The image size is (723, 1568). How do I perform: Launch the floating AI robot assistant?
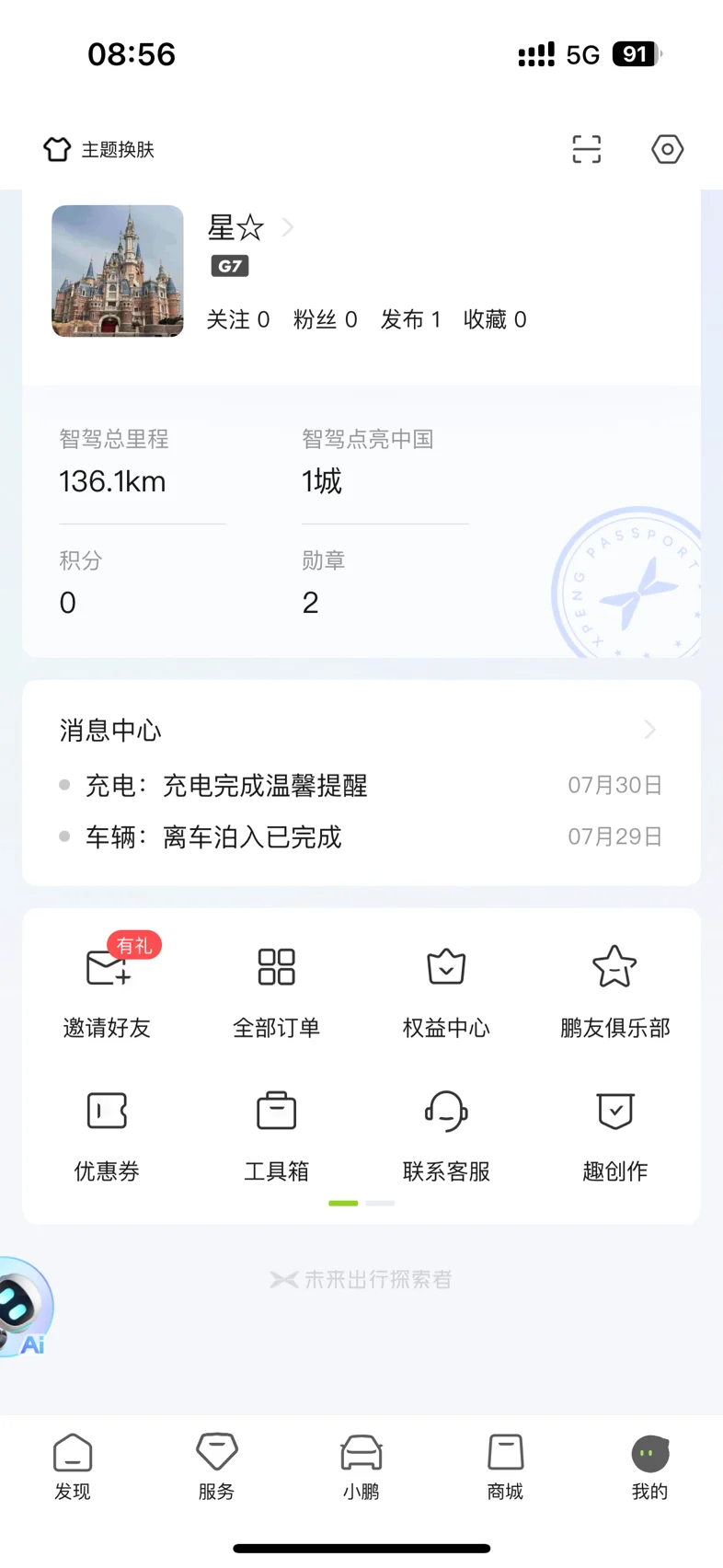[24, 1307]
